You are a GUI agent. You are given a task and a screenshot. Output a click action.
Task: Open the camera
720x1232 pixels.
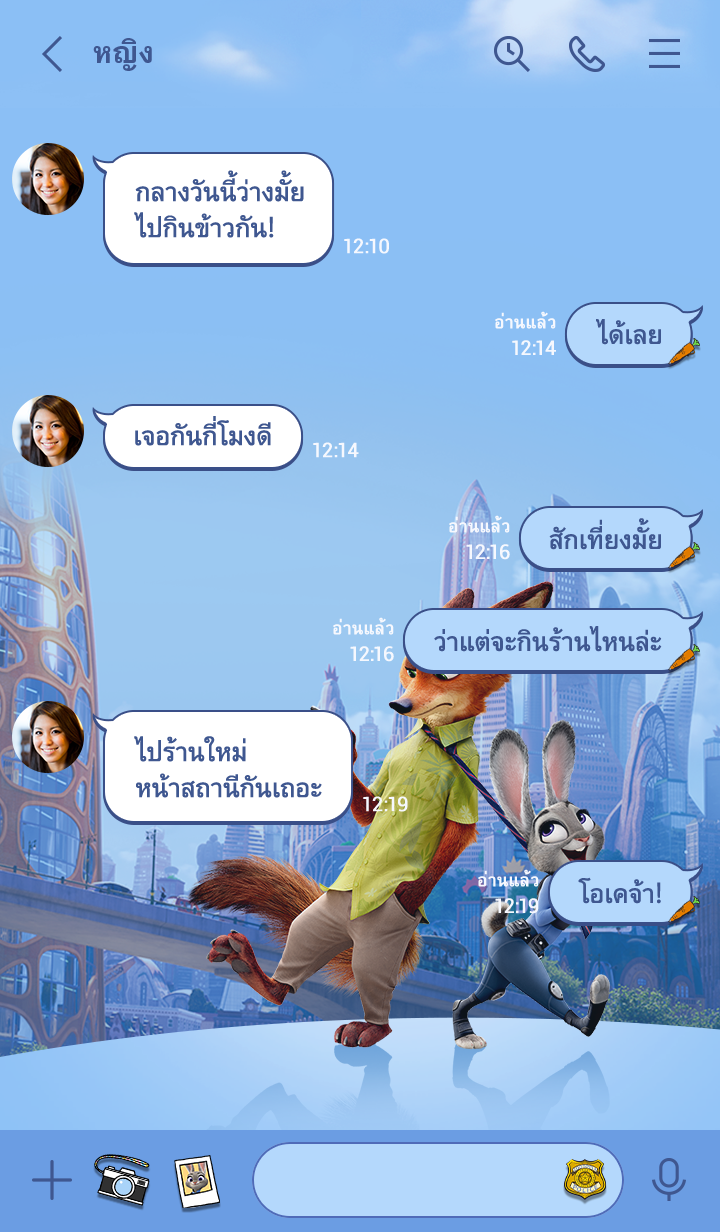pyautogui.click(x=122, y=1180)
